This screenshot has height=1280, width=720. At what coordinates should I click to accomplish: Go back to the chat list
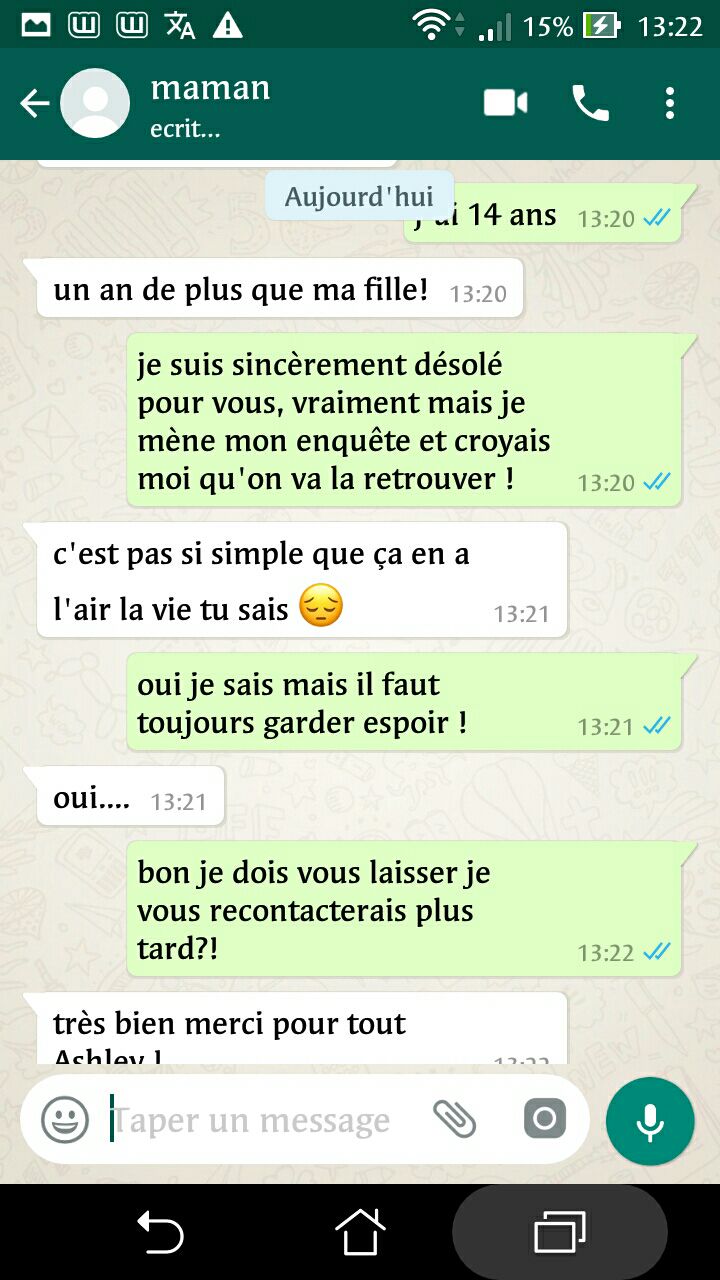click(34, 103)
